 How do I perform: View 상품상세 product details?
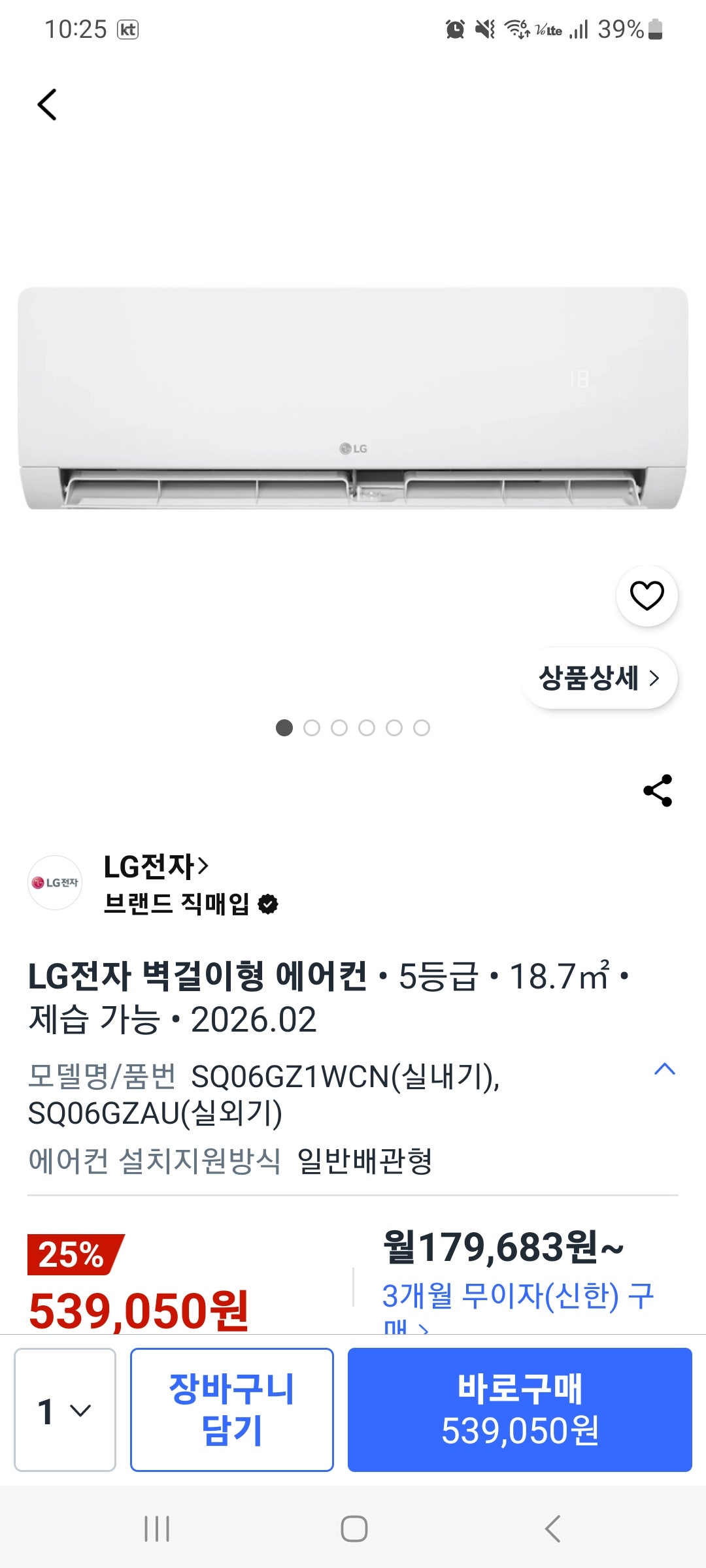click(x=598, y=678)
